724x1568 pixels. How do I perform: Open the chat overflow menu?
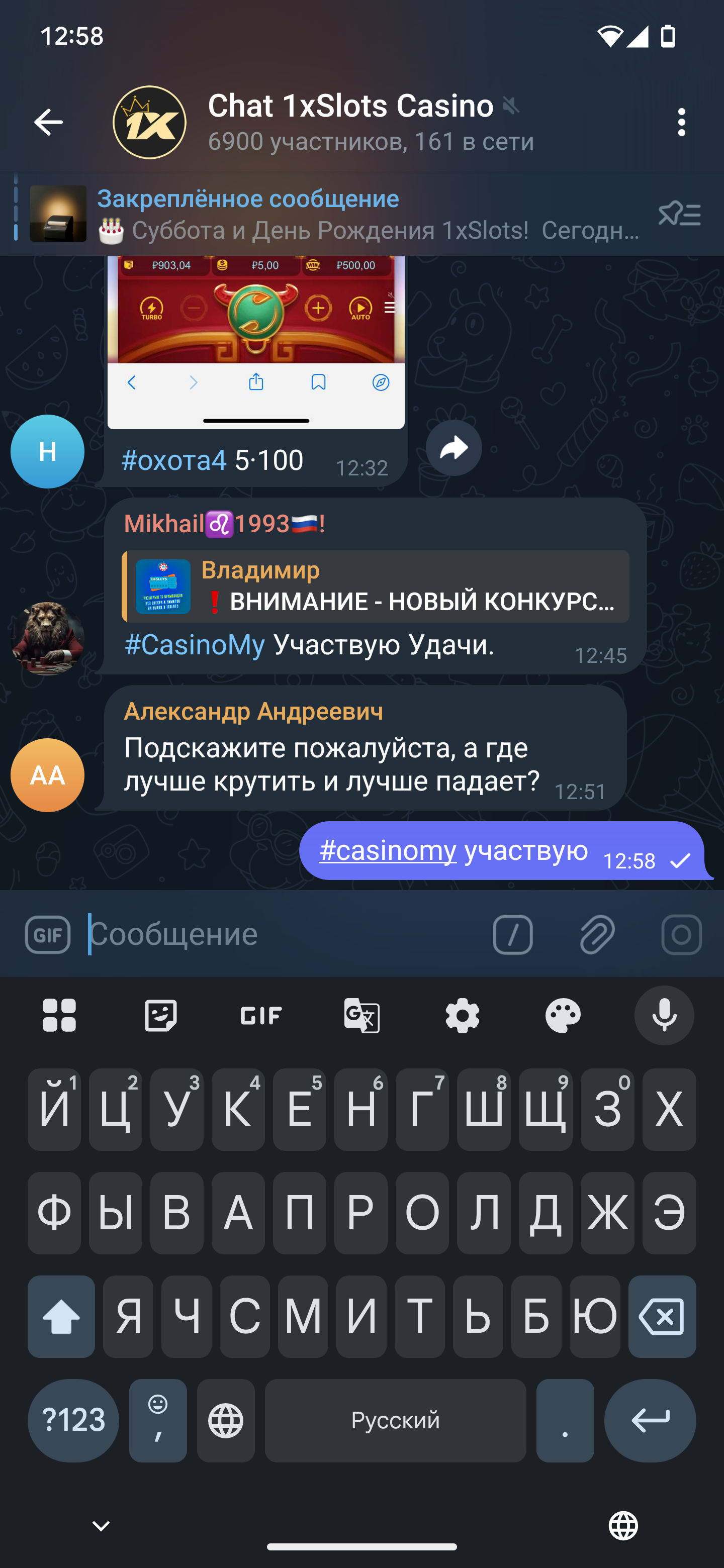[681, 122]
